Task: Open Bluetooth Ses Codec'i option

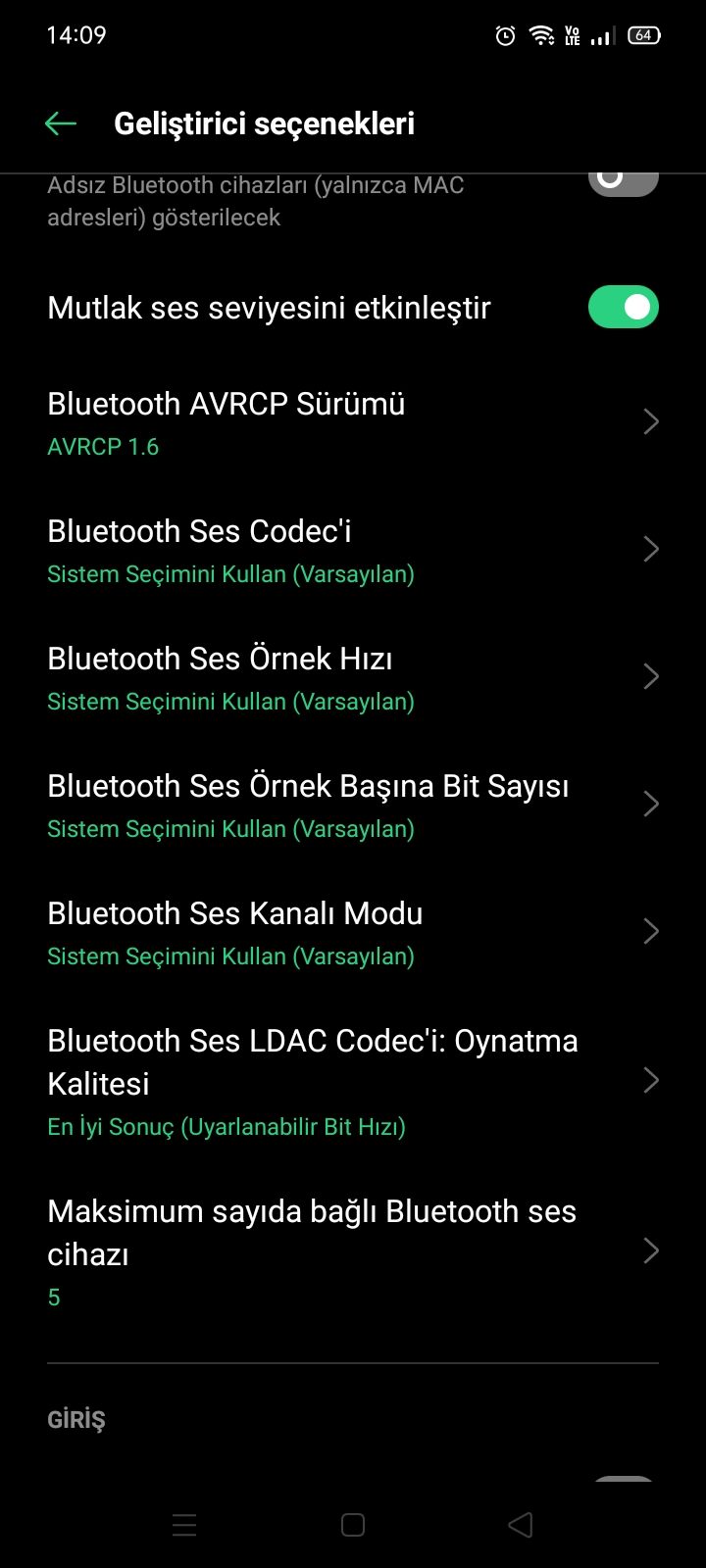Action: (353, 550)
